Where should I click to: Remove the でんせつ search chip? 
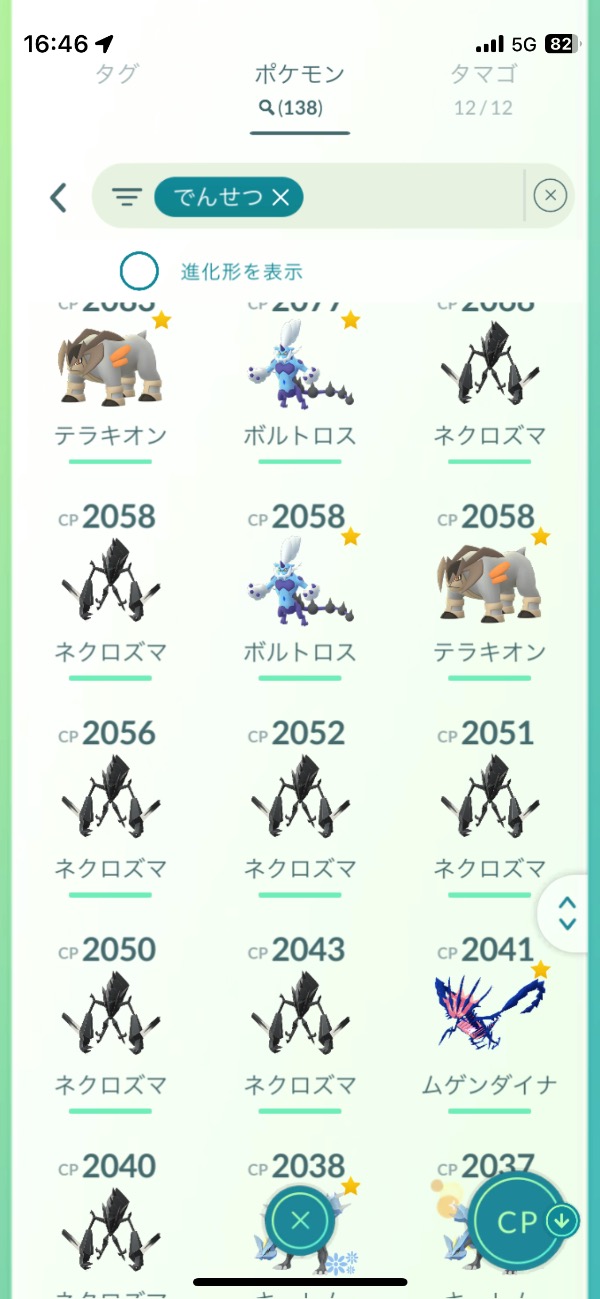pos(280,198)
